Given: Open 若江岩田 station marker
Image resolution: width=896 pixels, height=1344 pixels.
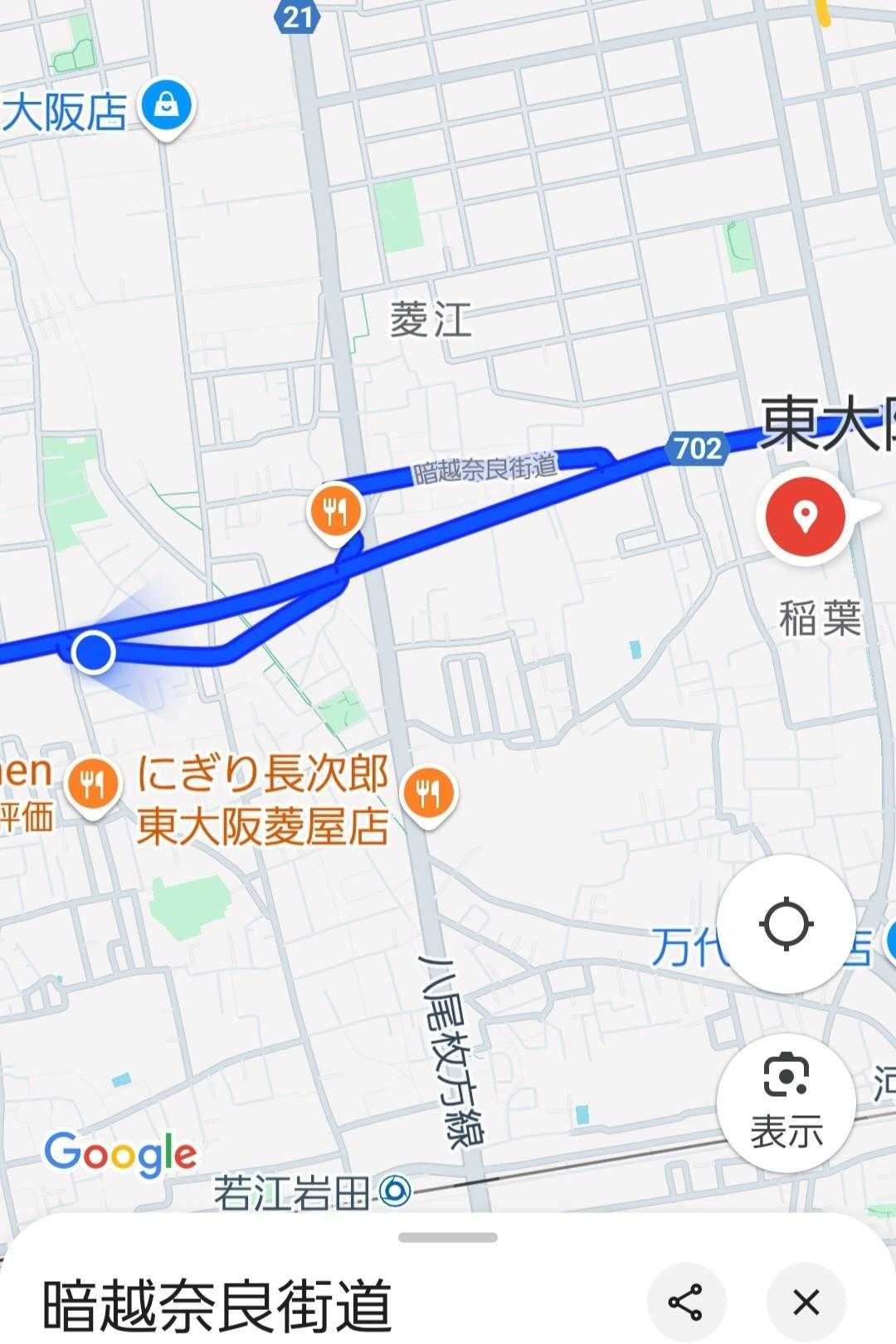Looking at the screenshot, I should click(395, 1191).
